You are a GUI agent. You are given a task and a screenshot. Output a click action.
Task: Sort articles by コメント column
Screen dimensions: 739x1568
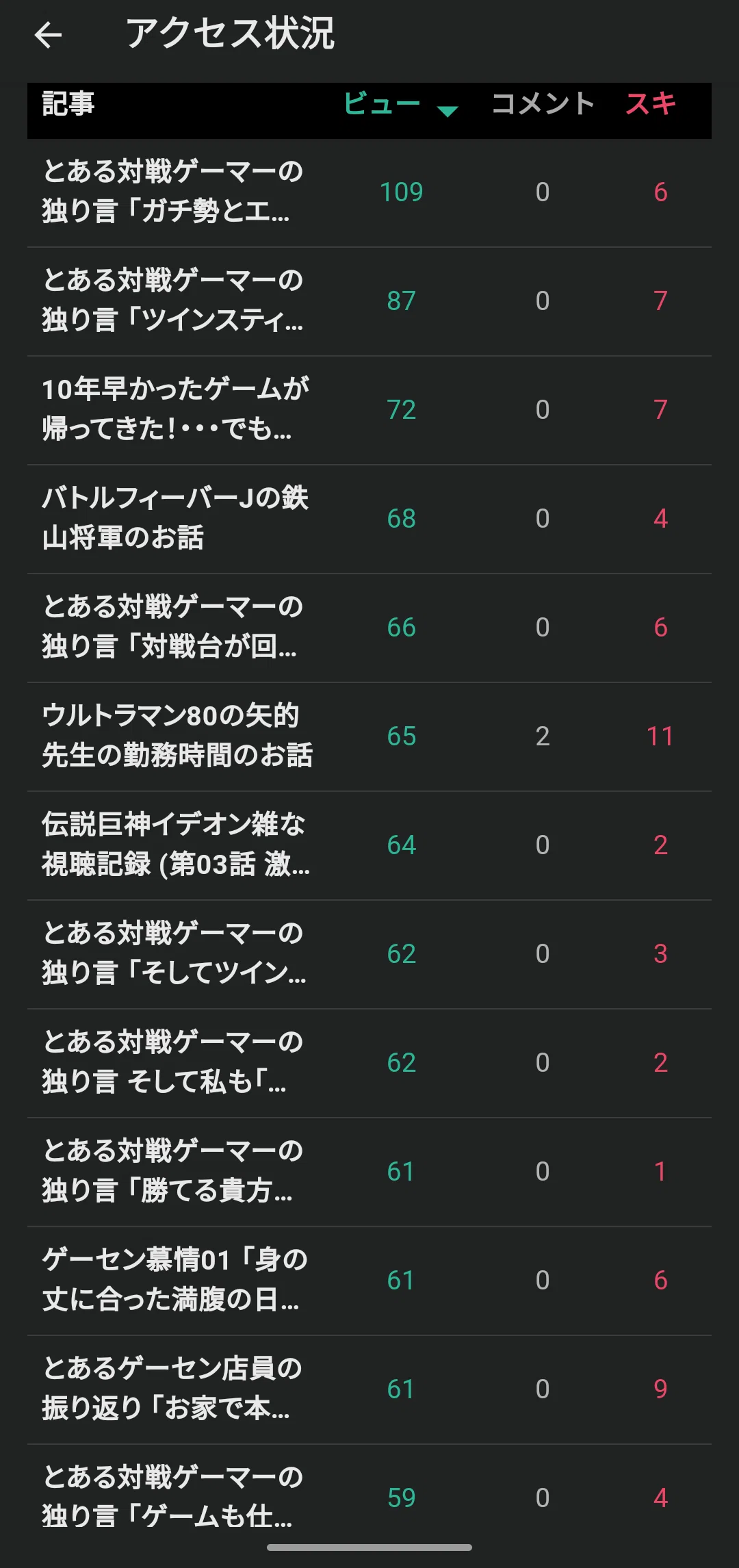[x=543, y=104]
